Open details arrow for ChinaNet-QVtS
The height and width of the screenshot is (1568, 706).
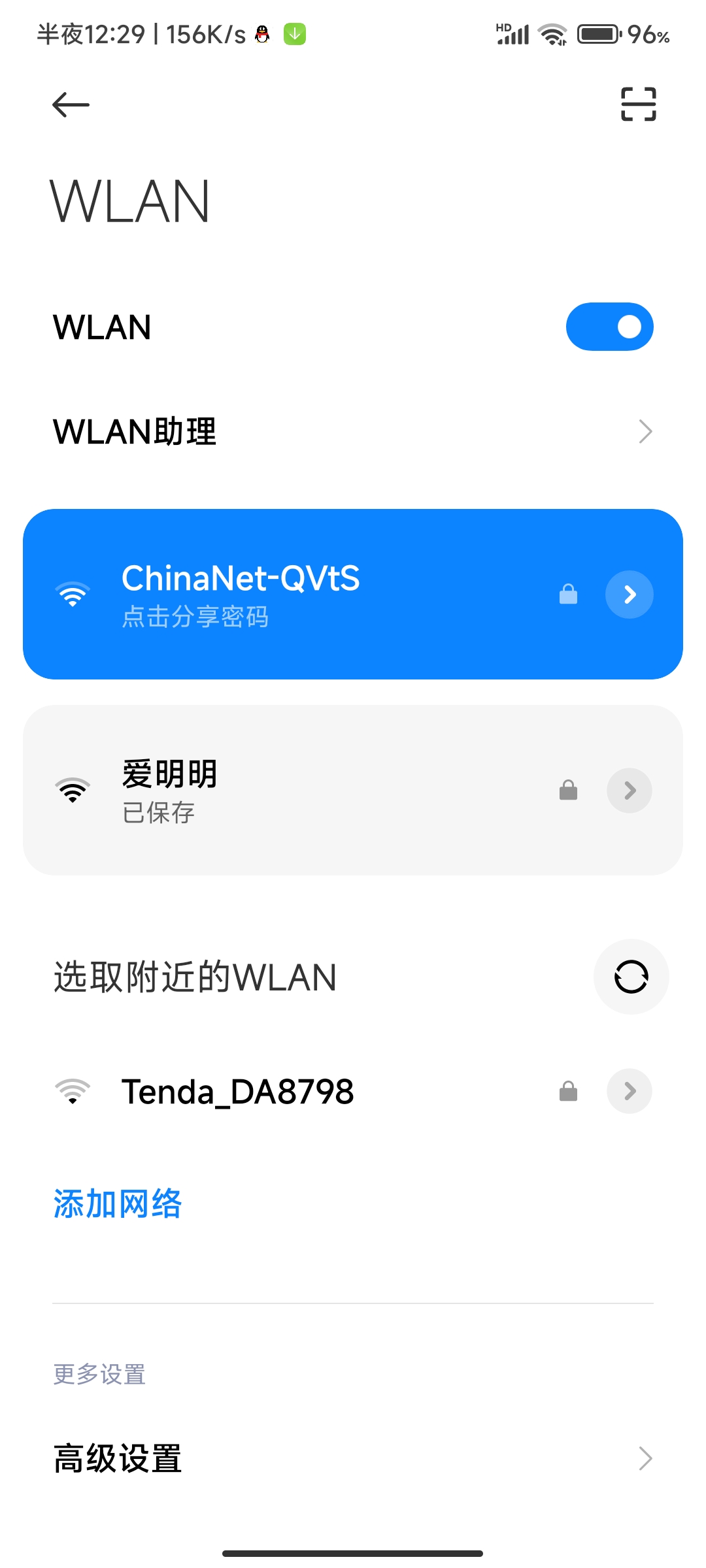point(629,595)
